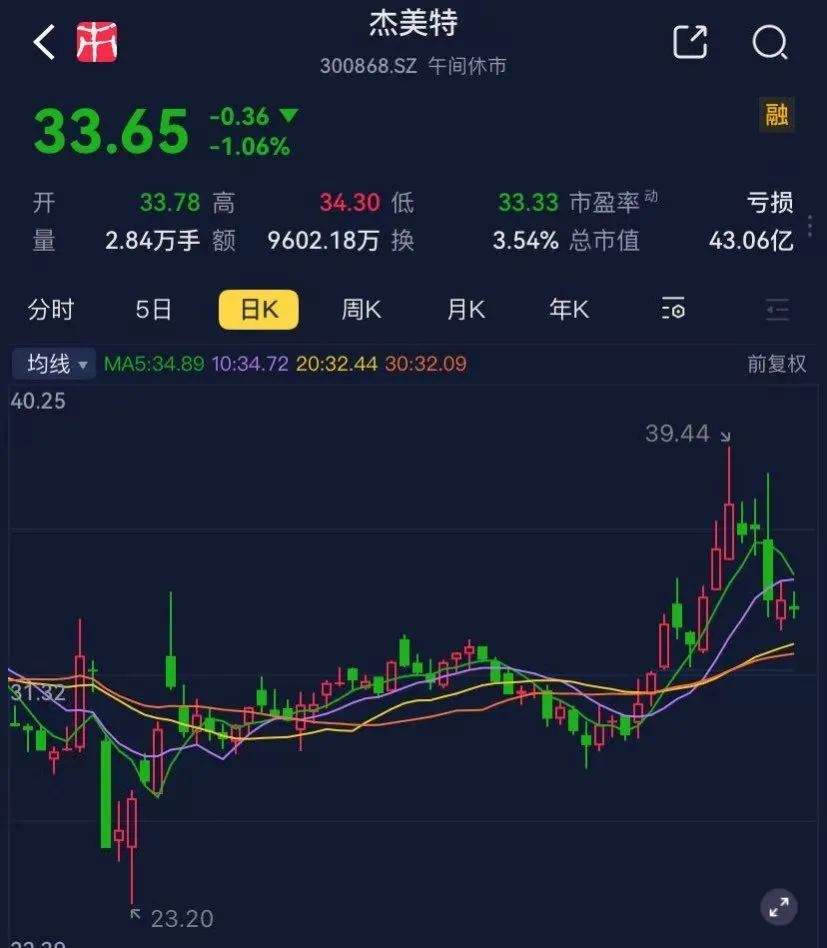Switch to the 月K chart tab

coord(465,310)
